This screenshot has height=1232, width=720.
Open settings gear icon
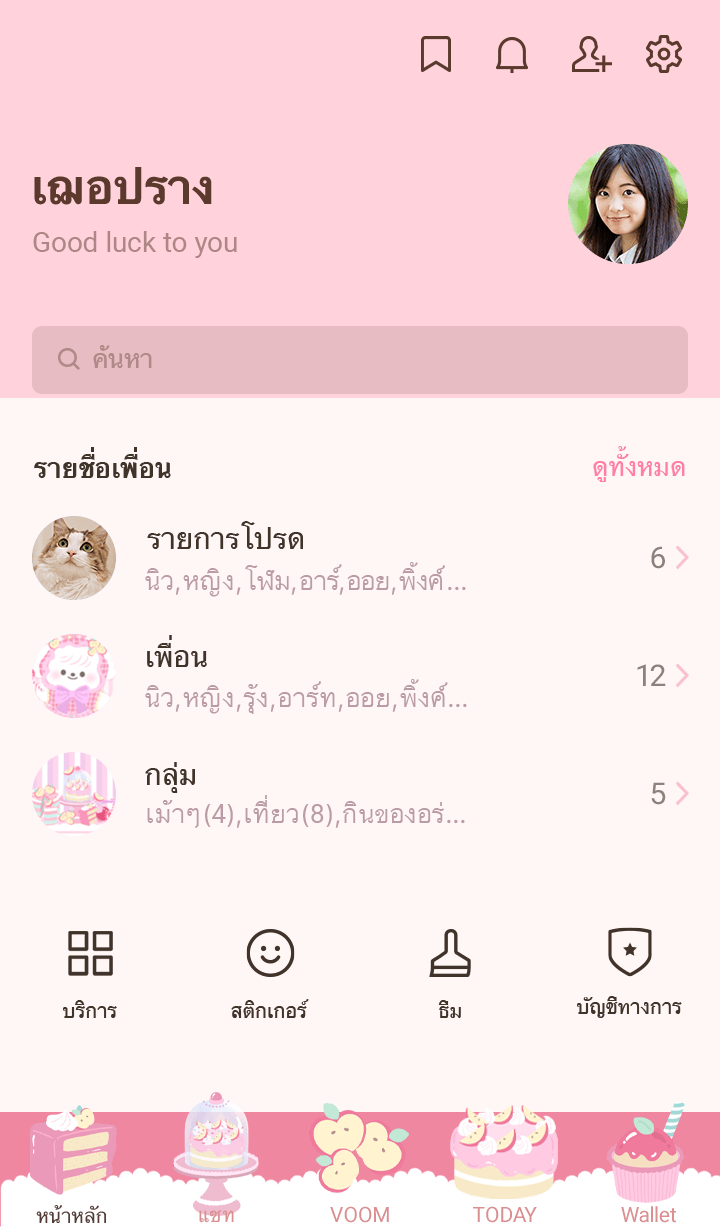click(x=663, y=55)
